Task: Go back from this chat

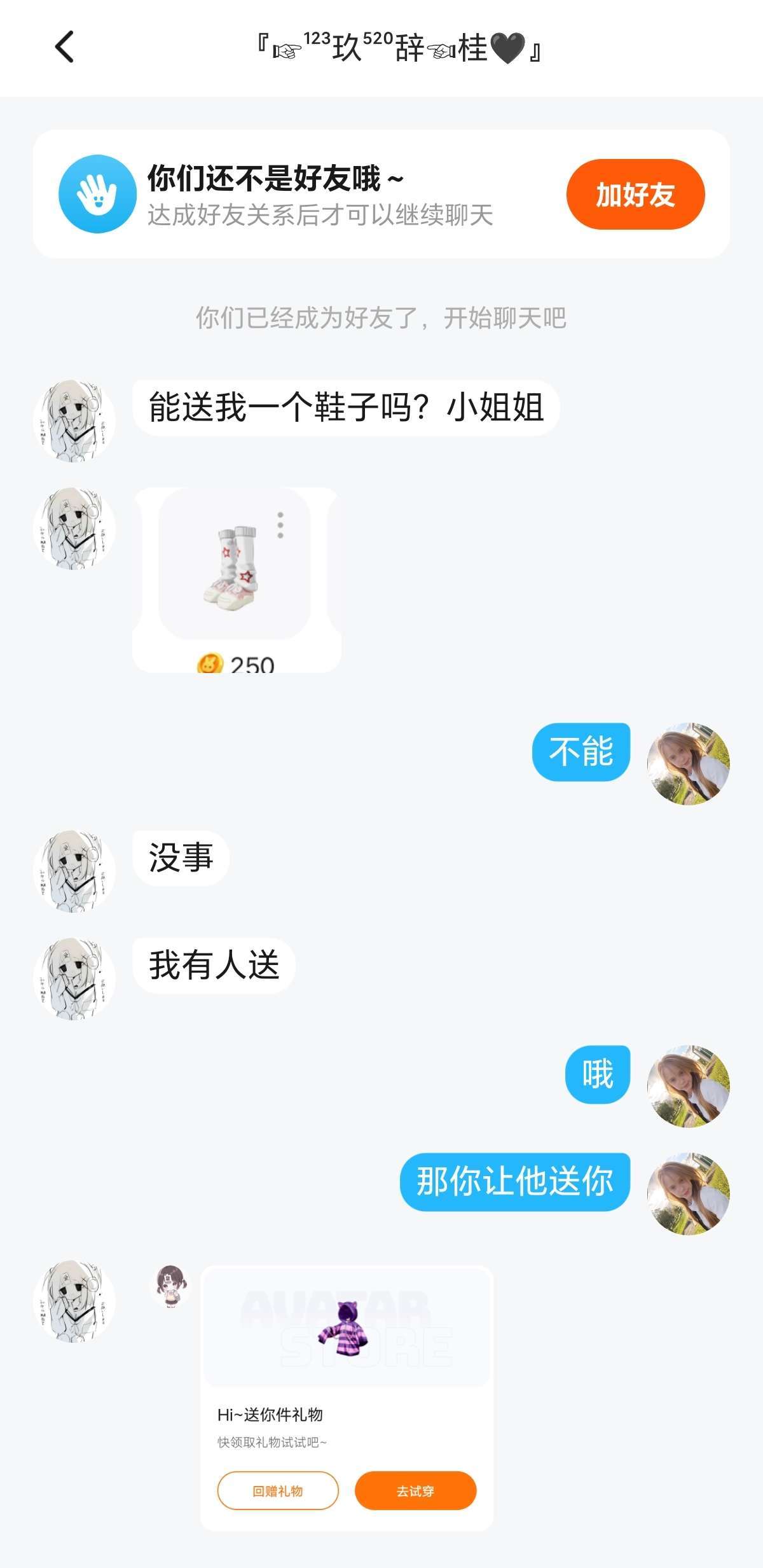Action: pyautogui.click(x=65, y=47)
